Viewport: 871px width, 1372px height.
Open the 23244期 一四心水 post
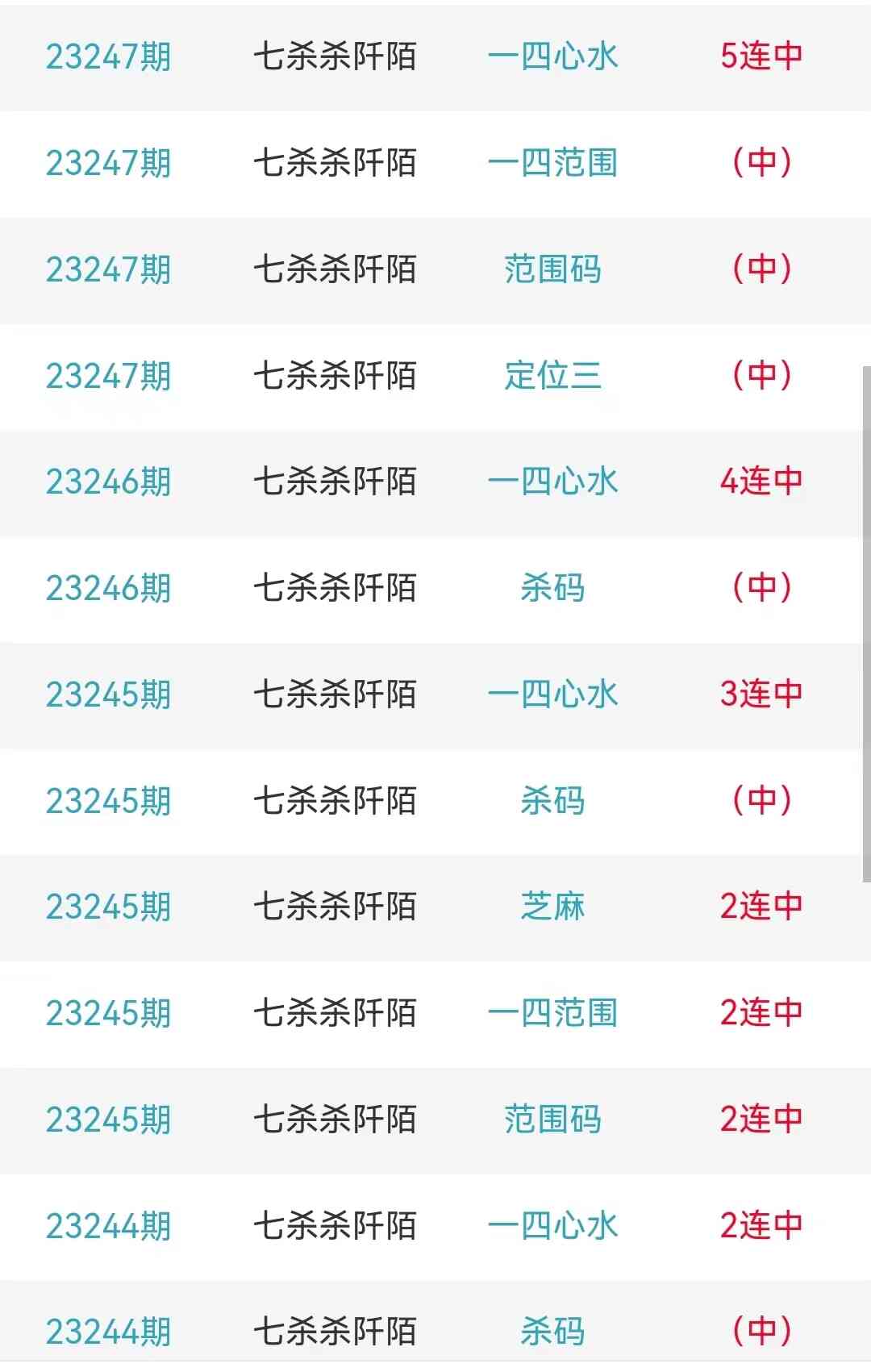pos(552,1226)
